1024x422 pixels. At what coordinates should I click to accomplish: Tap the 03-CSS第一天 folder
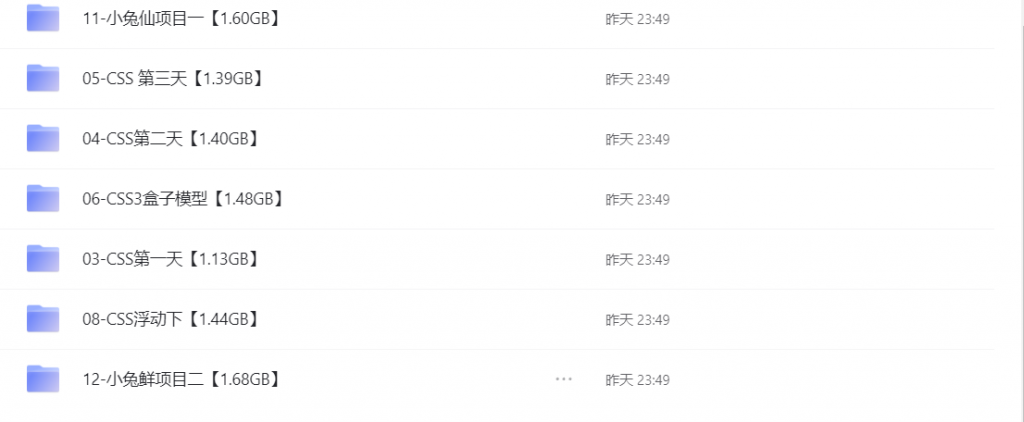(x=171, y=259)
